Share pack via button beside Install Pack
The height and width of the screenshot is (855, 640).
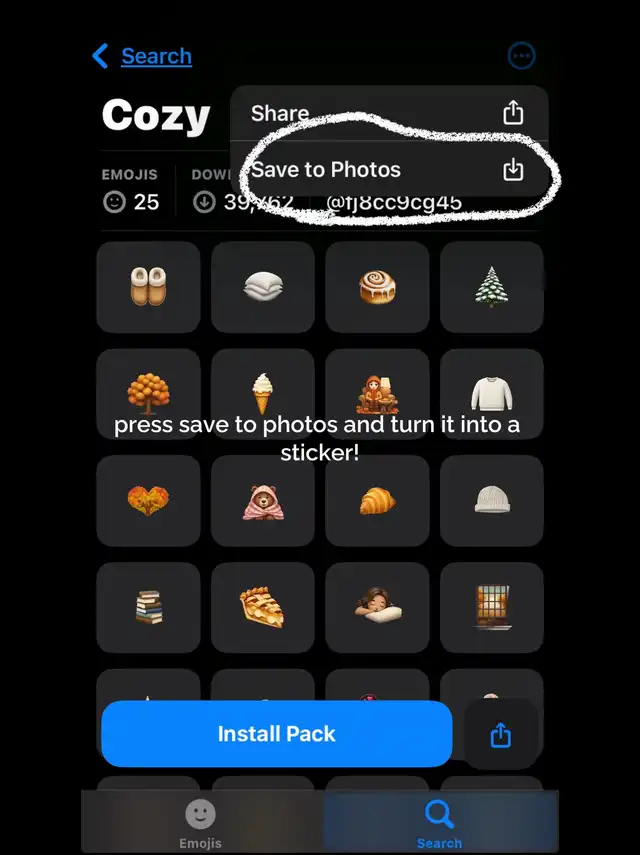501,736
